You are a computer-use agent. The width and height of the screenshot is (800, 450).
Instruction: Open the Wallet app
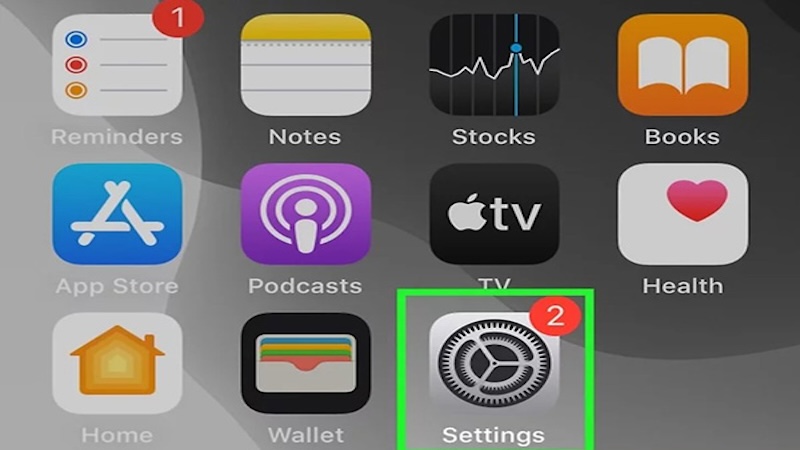(305, 367)
